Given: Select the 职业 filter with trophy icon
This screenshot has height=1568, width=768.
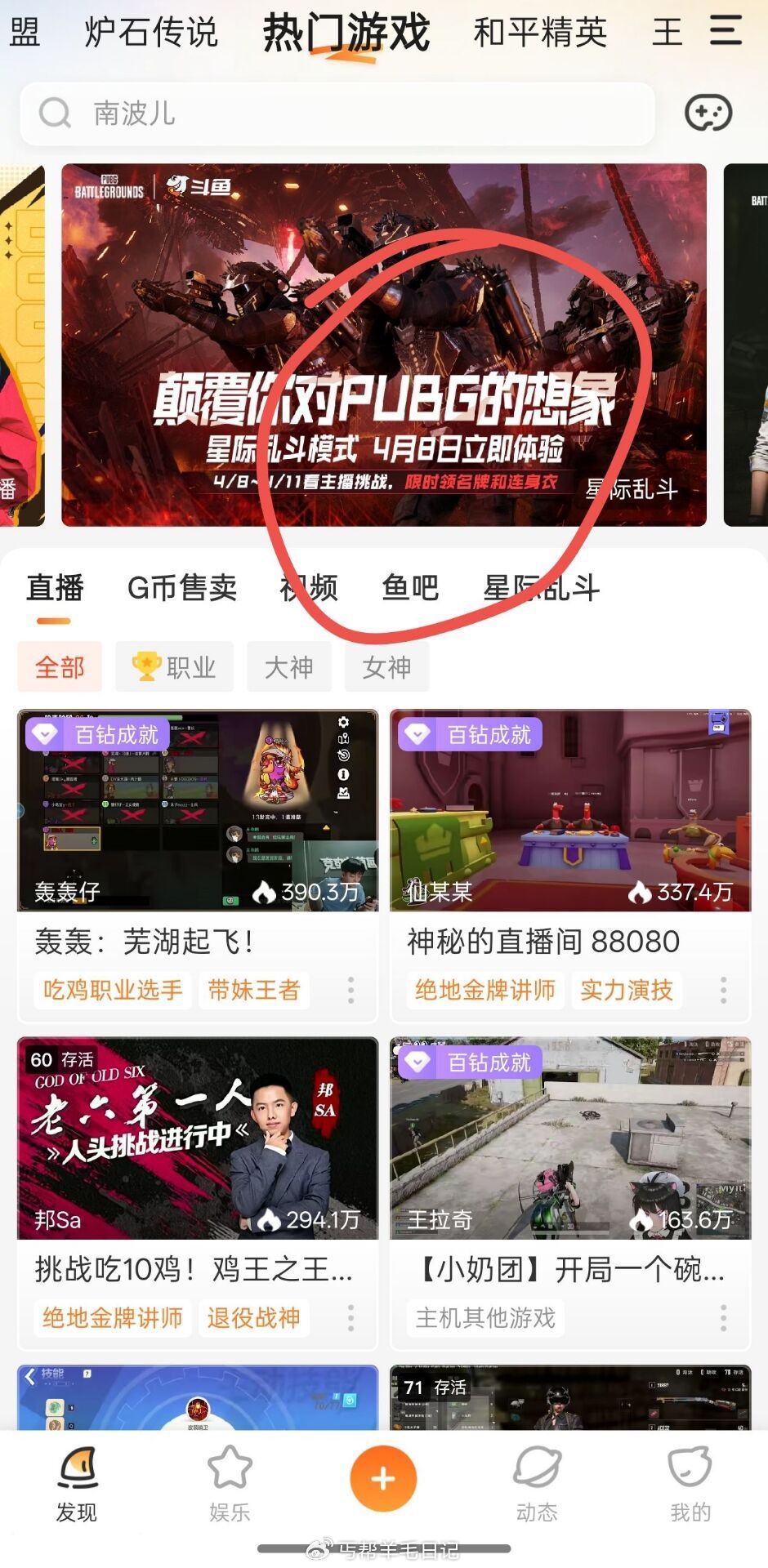Looking at the screenshot, I should 173,666.
